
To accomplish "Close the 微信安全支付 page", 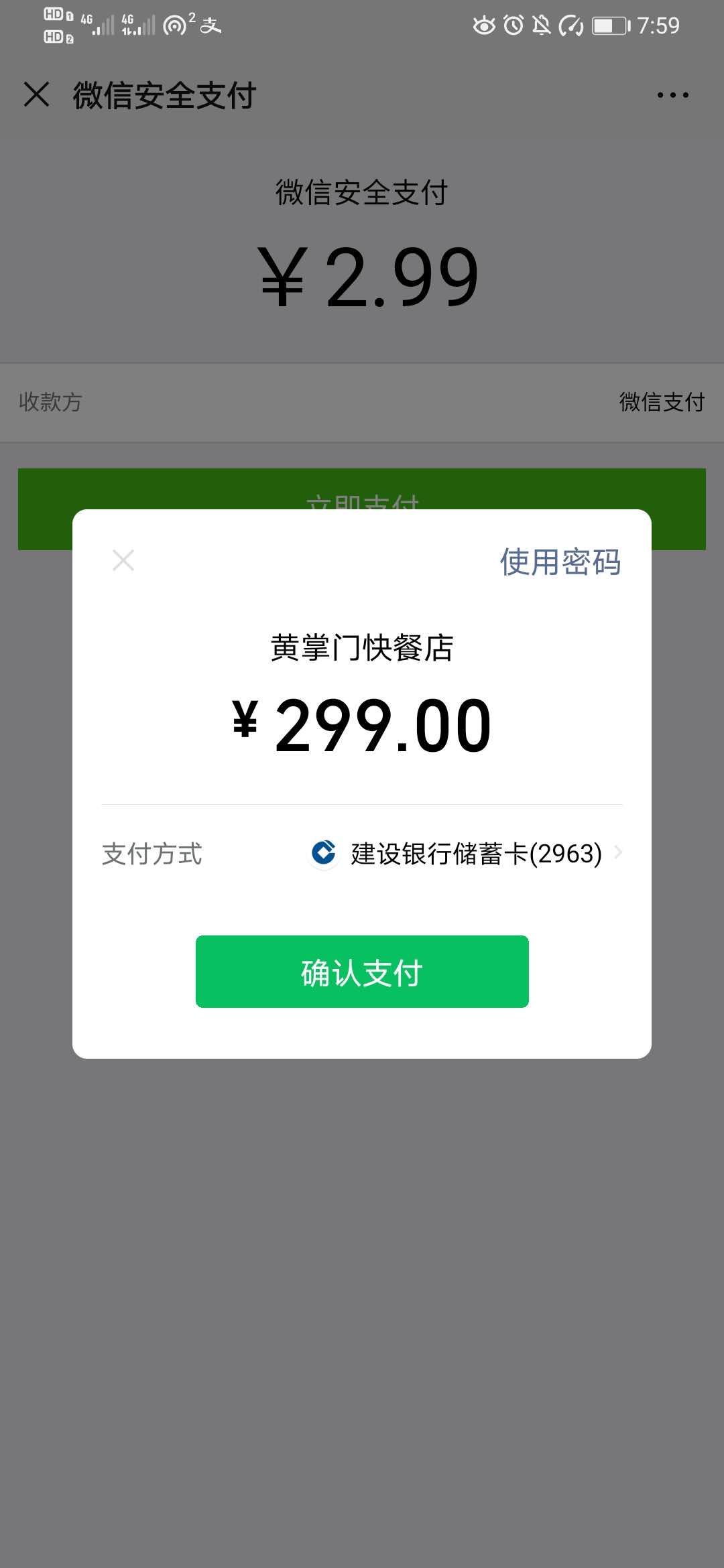I will click(37, 94).
